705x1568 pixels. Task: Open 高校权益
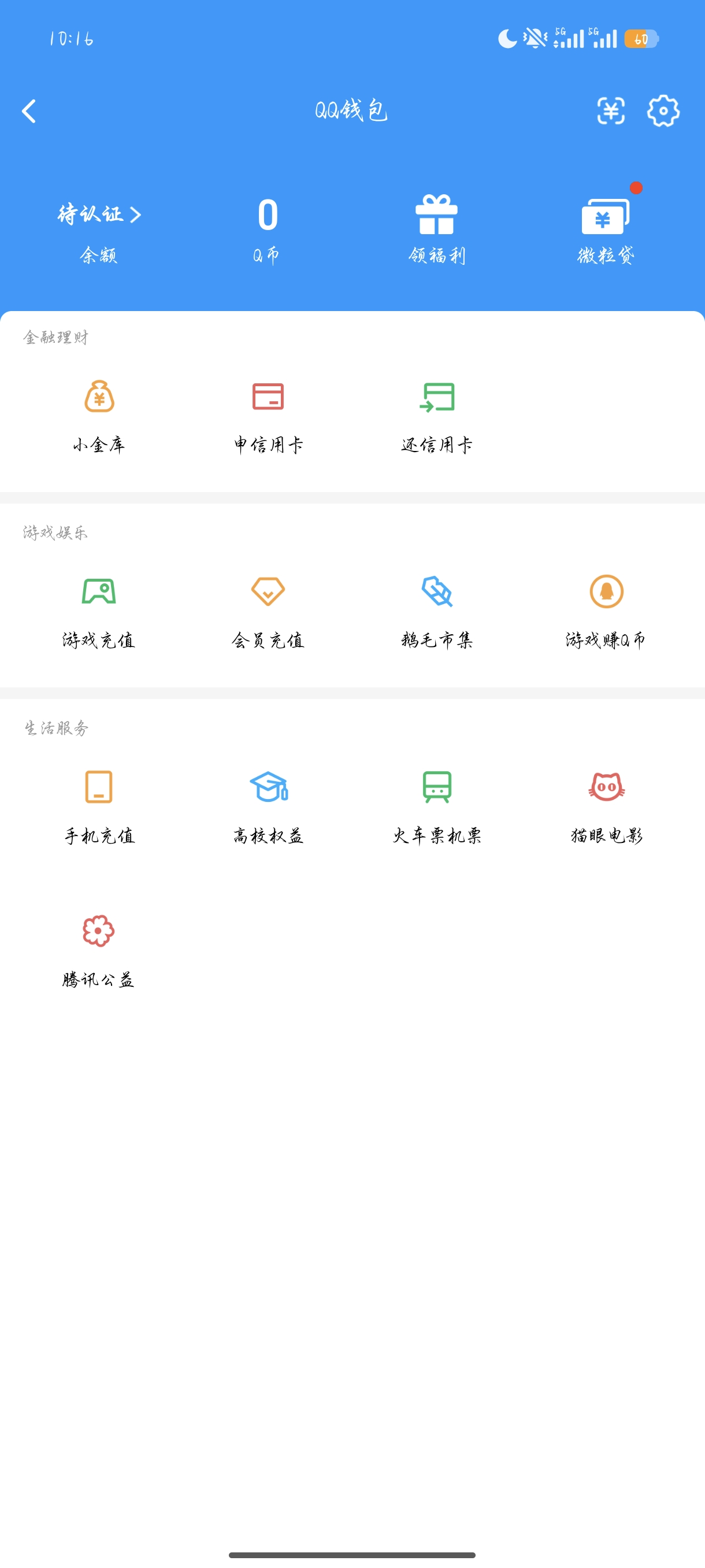click(x=268, y=808)
